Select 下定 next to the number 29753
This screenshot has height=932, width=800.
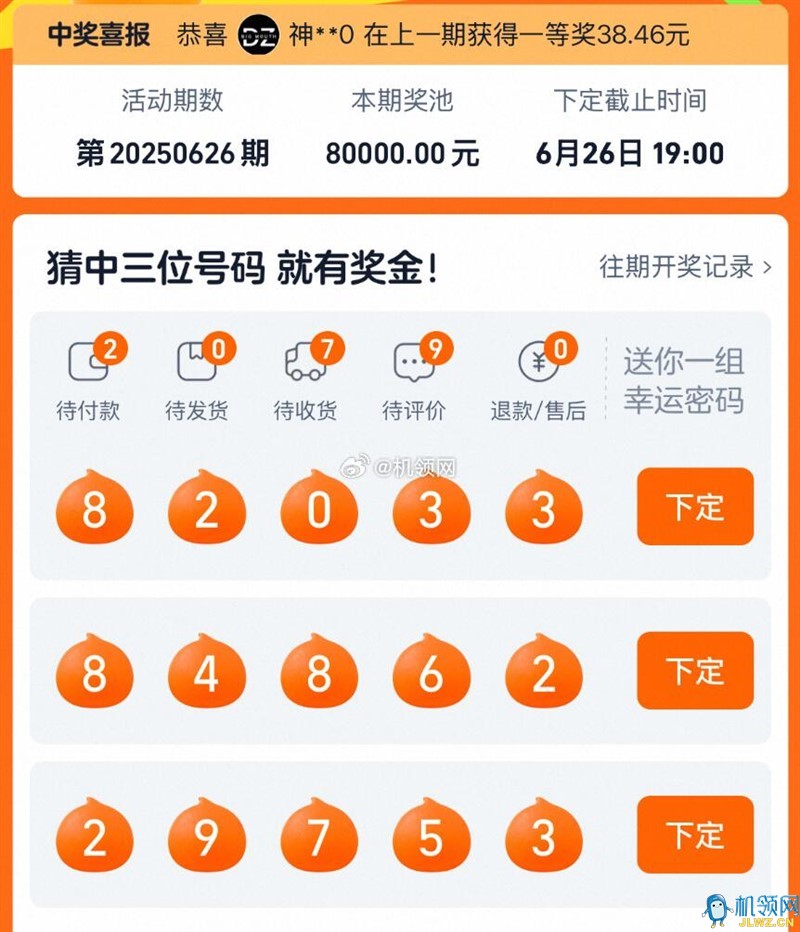pos(695,835)
